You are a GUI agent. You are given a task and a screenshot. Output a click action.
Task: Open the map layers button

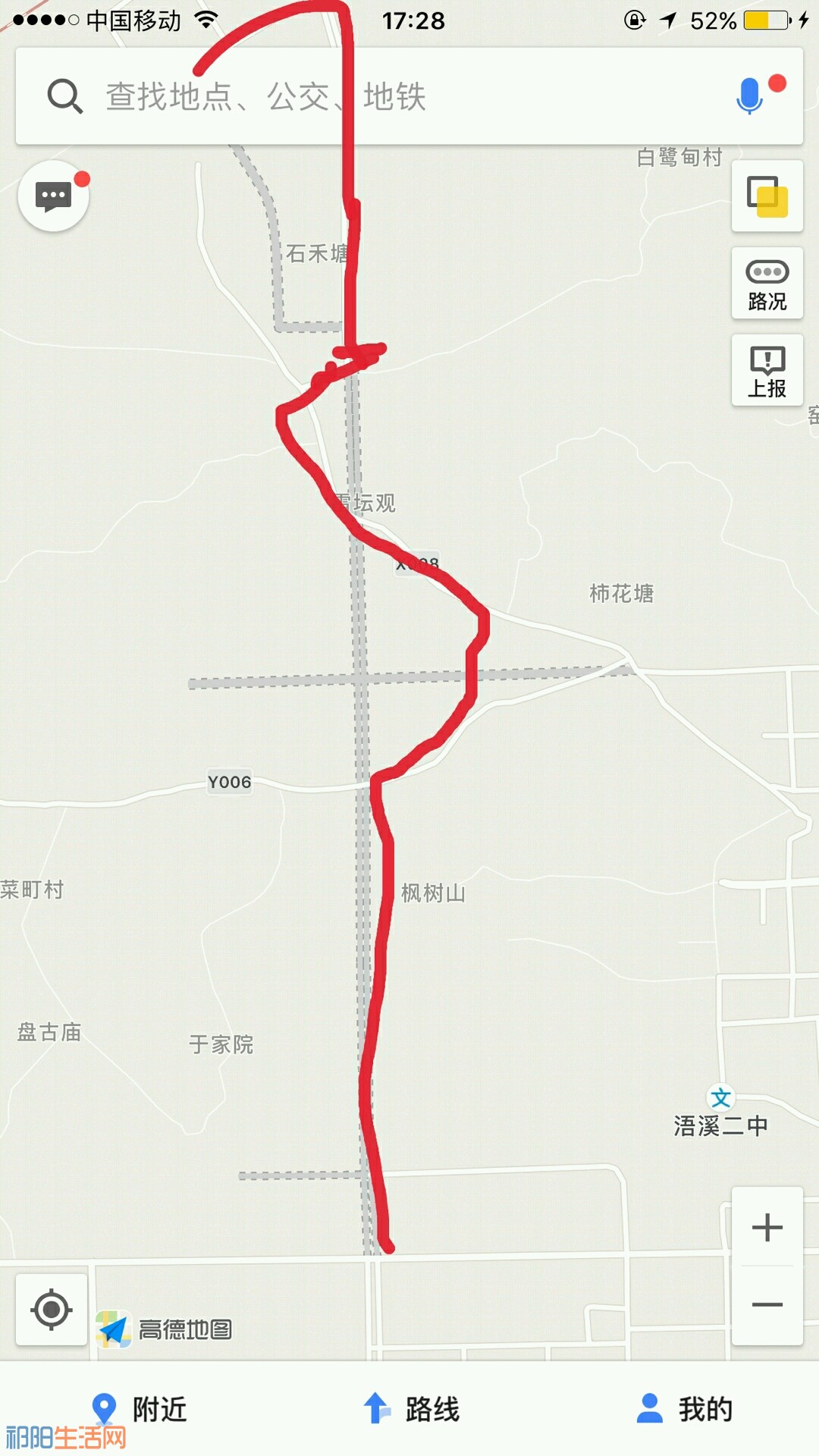(767, 196)
